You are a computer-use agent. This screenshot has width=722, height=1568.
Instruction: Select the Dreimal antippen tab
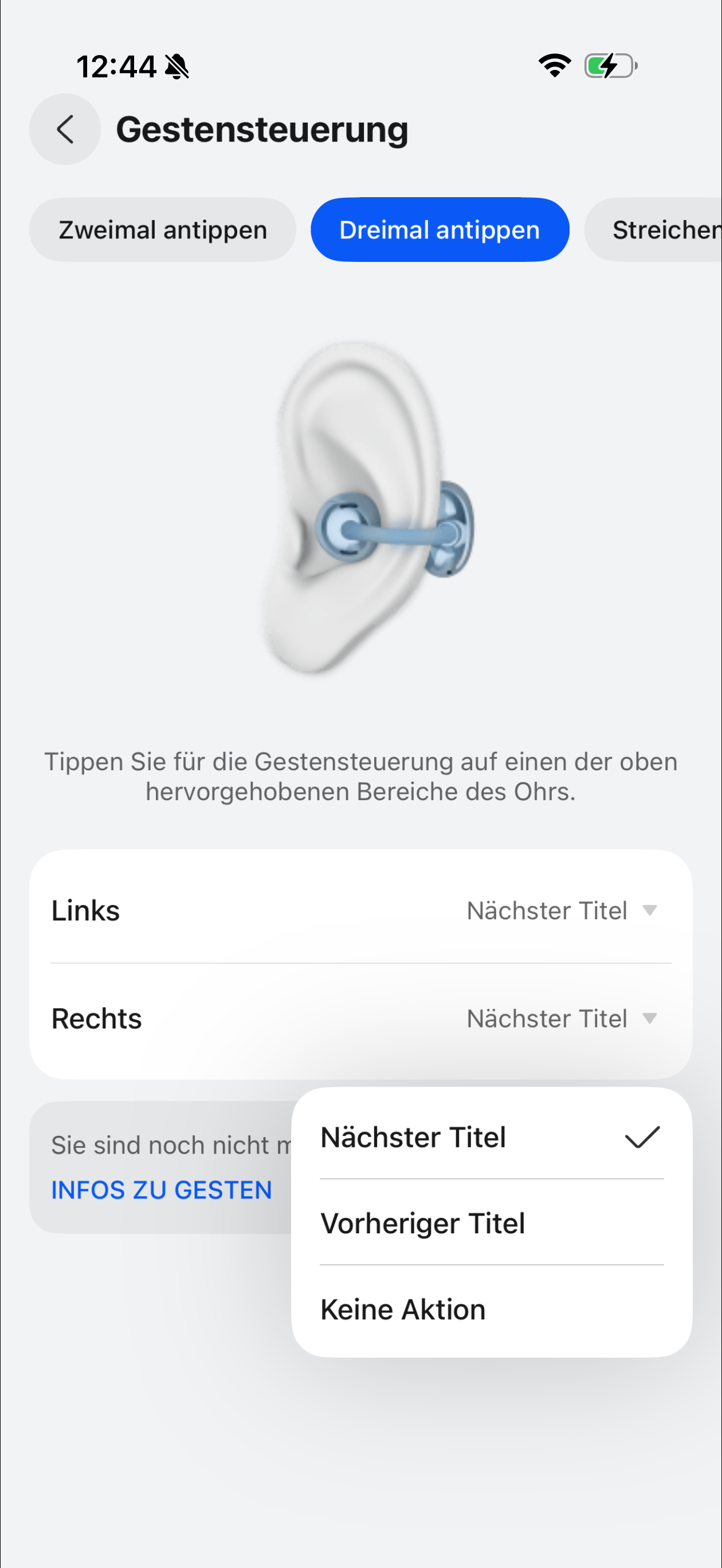pyautogui.click(x=440, y=230)
